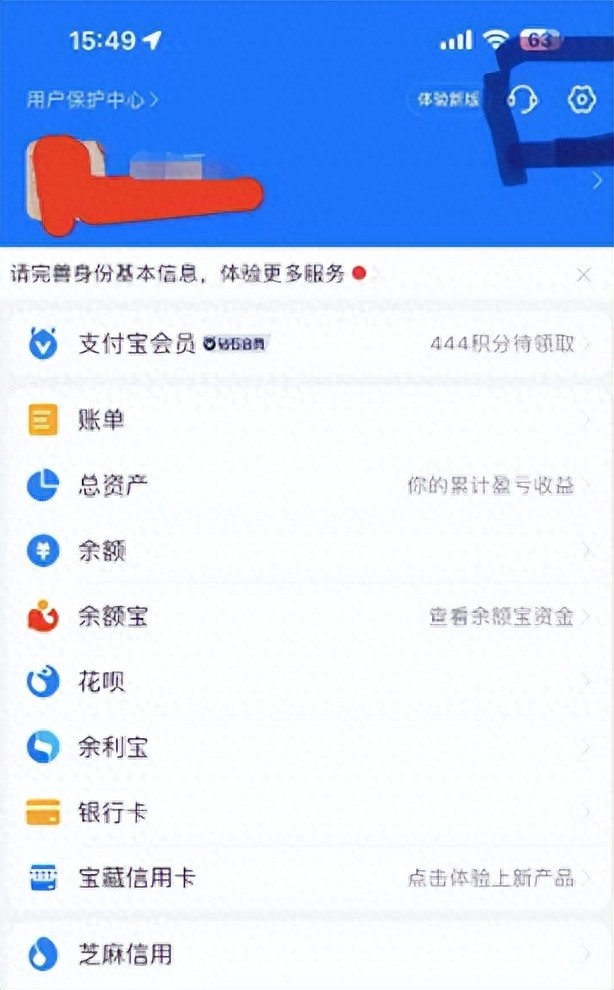Tap the complete identity info banner
This screenshot has height=990, width=614.
[x=180, y=274]
